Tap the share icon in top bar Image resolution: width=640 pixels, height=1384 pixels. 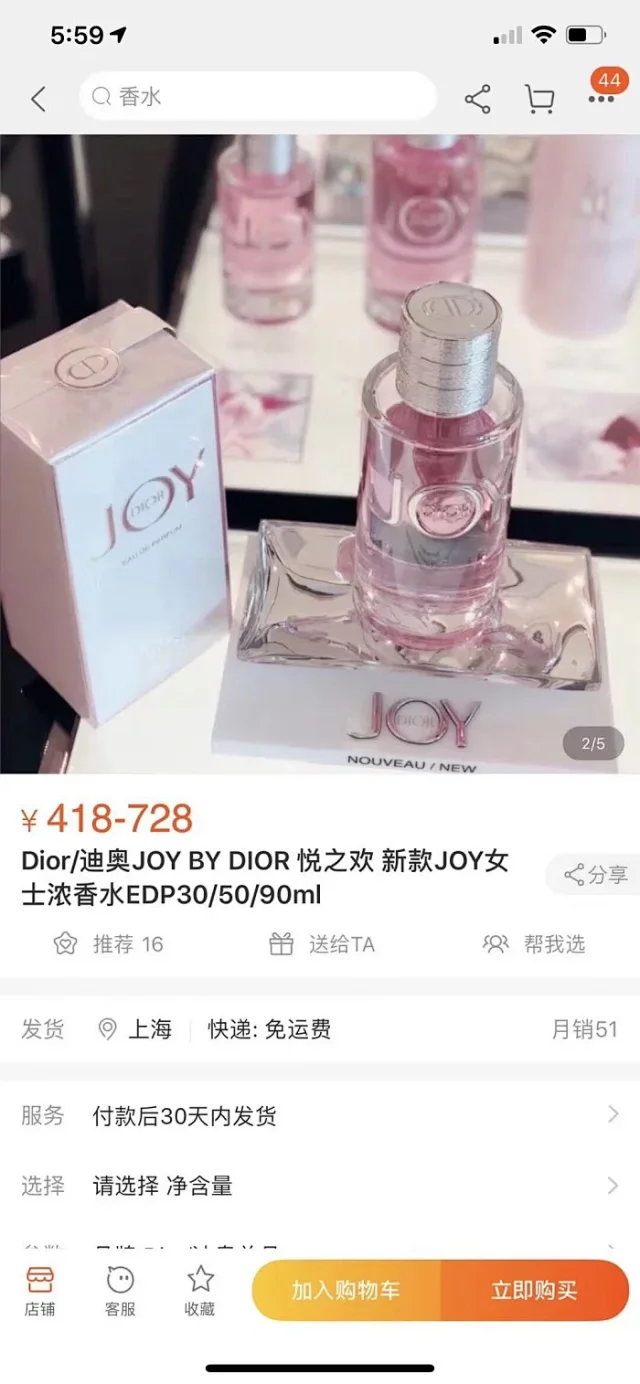pyautogui.click(x=477, y=98)
